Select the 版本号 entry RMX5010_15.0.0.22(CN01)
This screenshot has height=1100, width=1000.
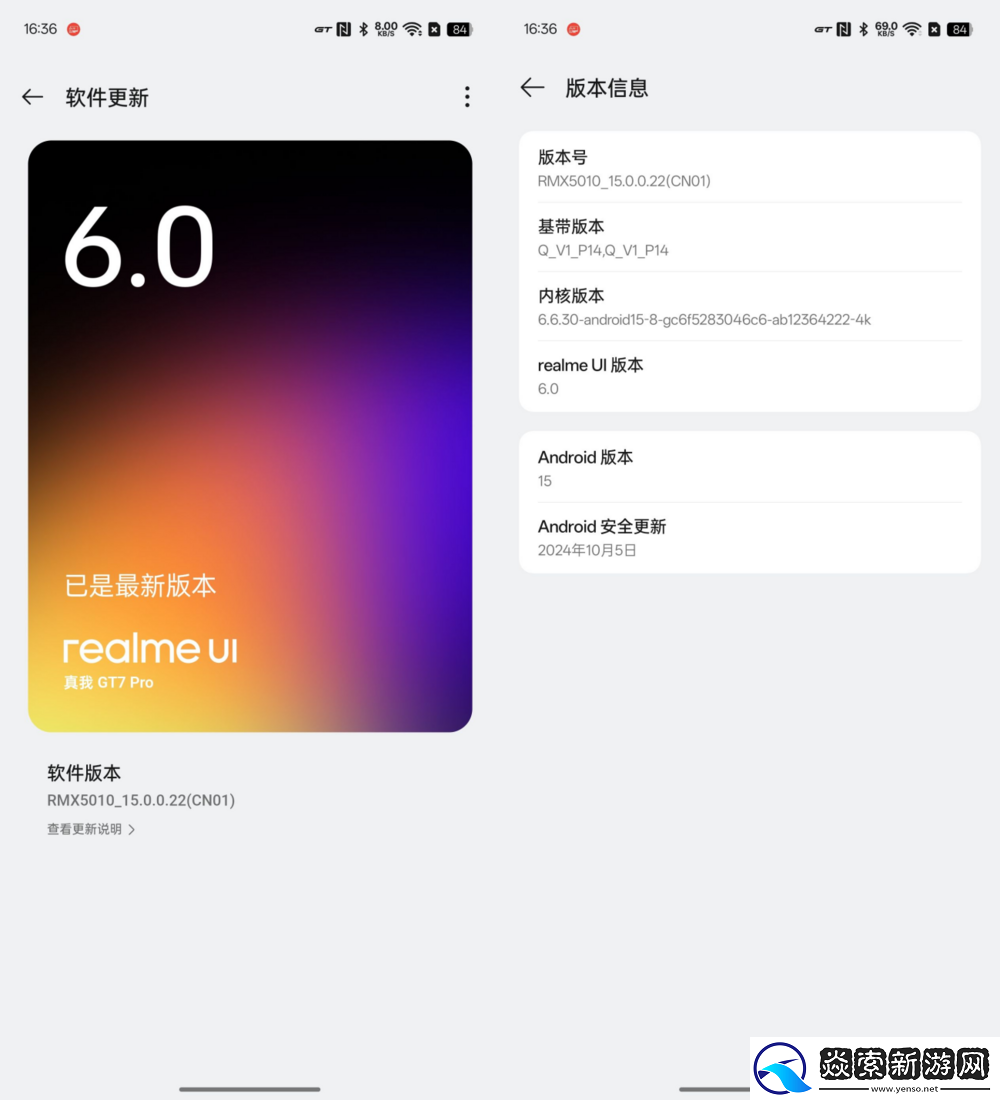pos(748,170)
